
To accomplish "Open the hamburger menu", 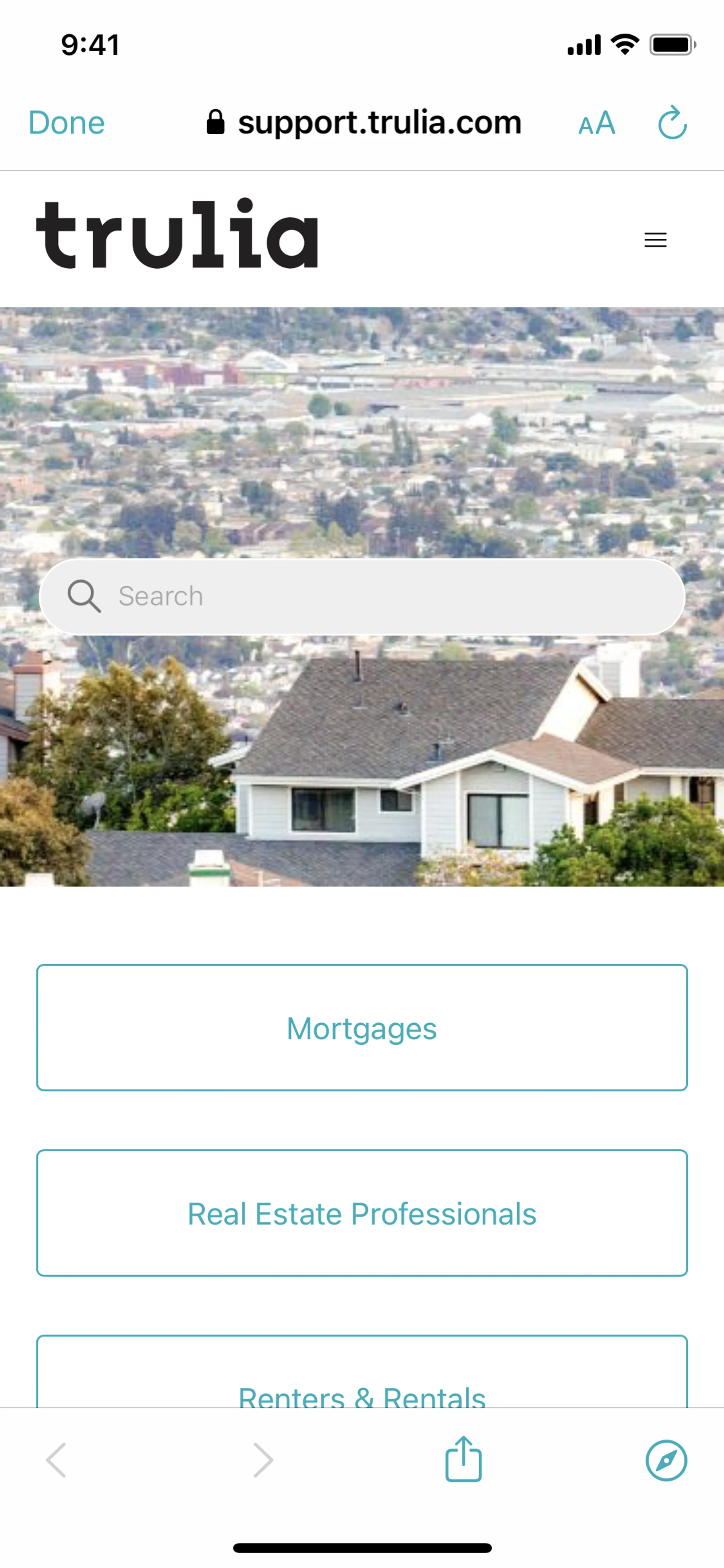I will click(x=655, y=240).
